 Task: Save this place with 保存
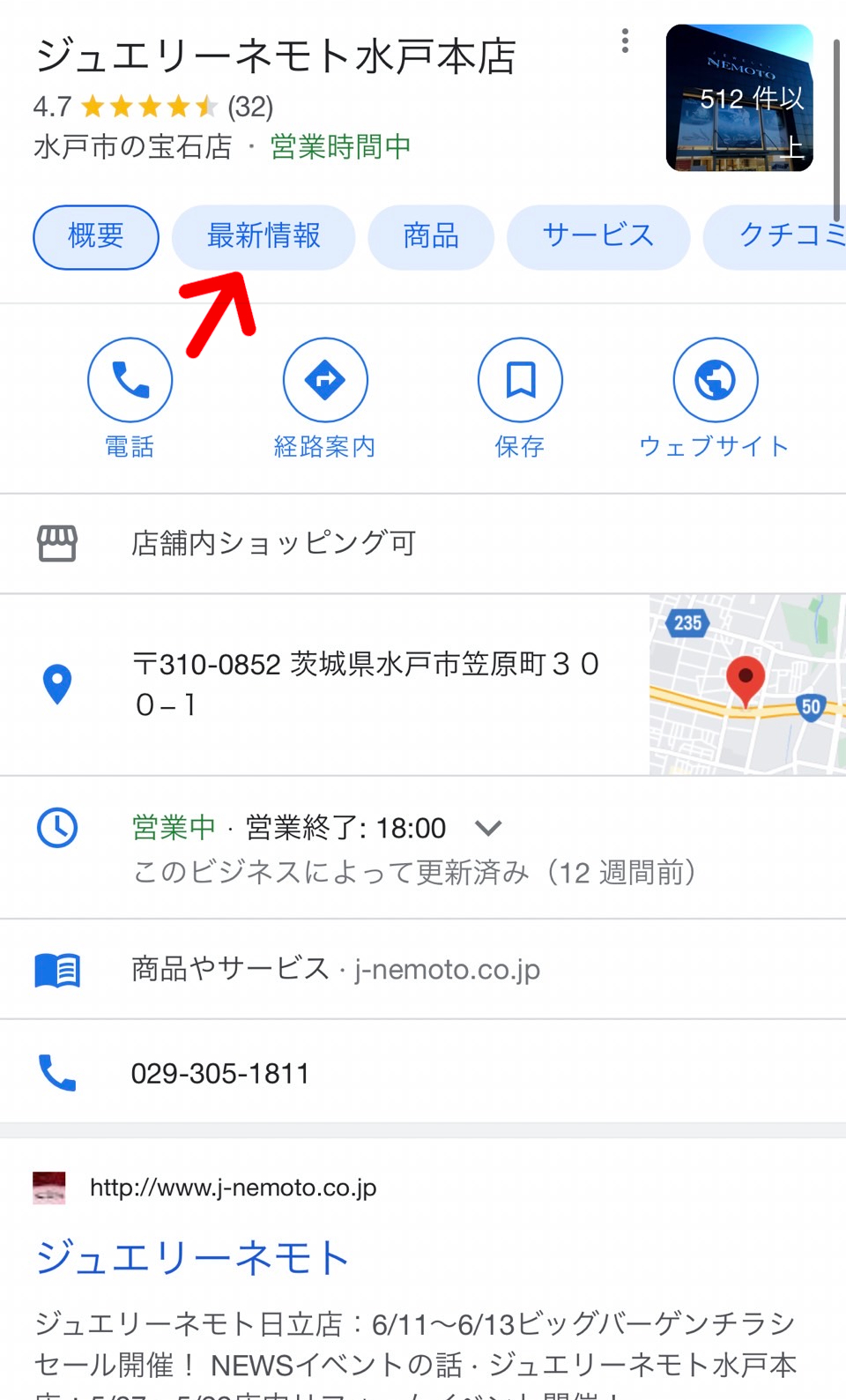tap(520, 398)
